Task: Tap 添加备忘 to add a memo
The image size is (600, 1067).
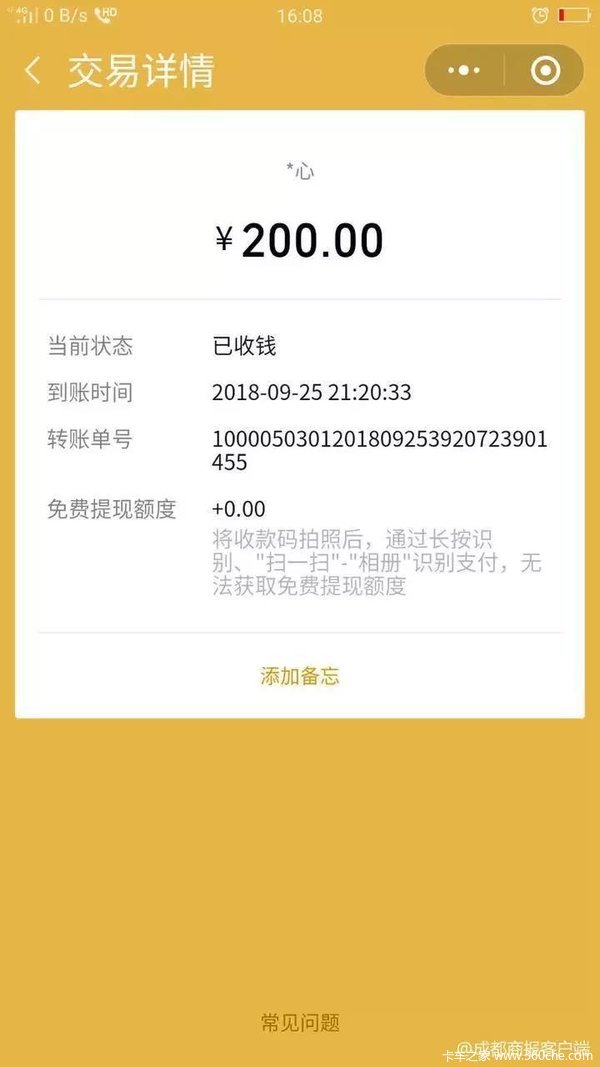Action: [300, 676]
